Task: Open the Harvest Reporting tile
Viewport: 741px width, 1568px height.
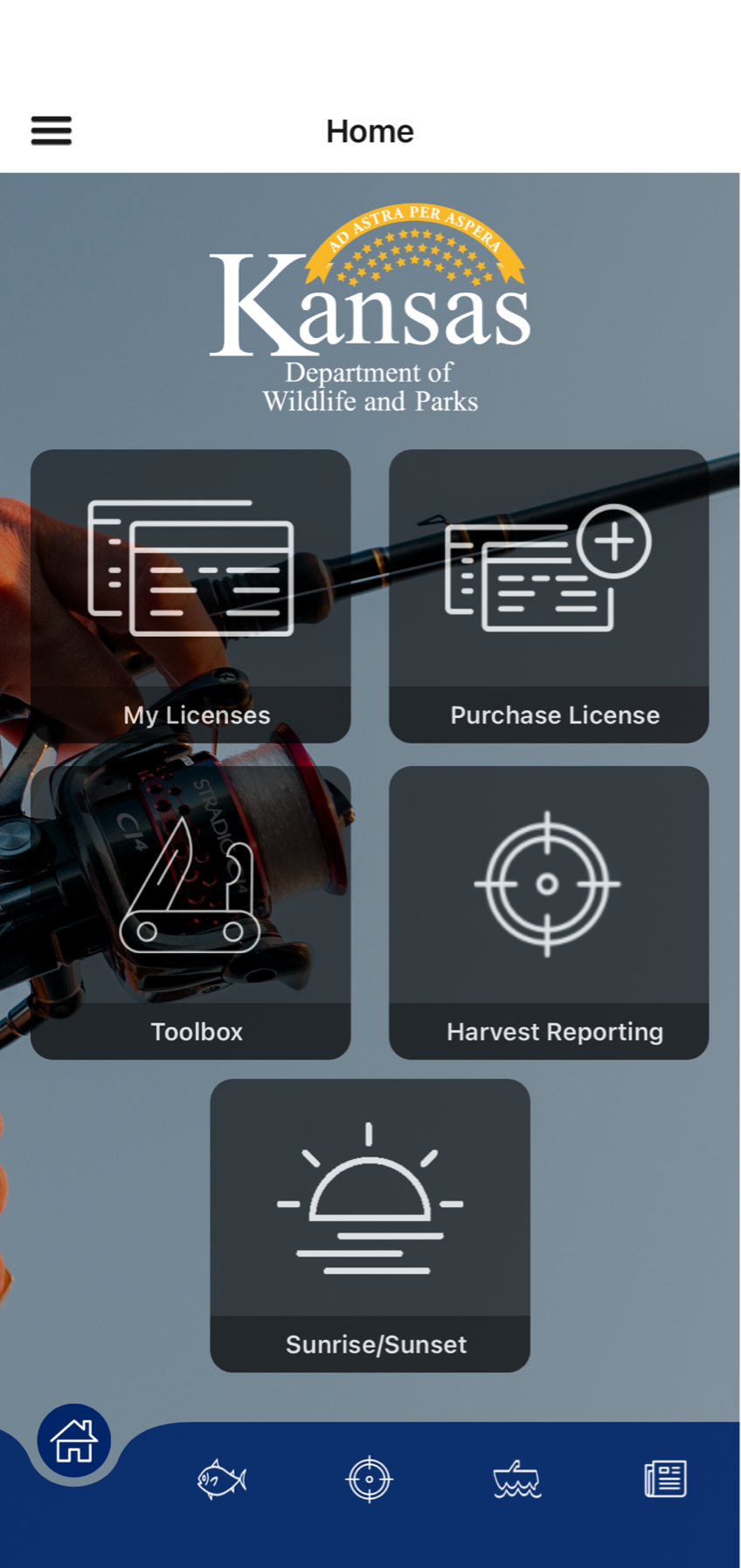Action: coord(549,912)
